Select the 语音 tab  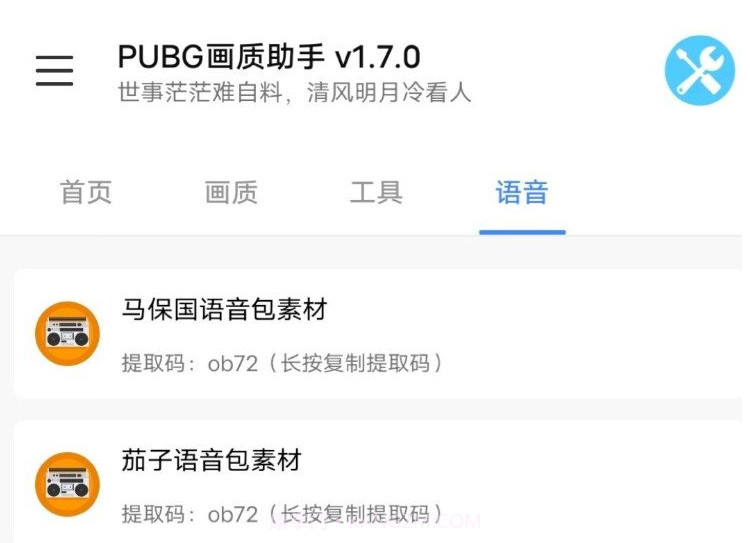[522, 192]
